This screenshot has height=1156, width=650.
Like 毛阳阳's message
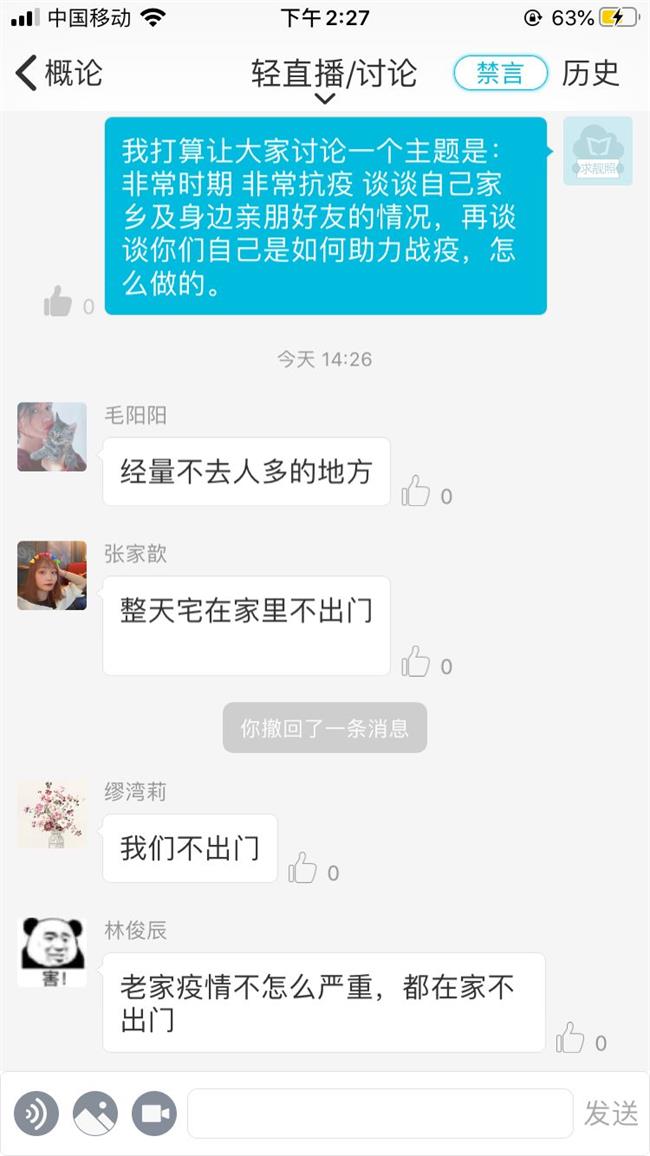(415, 492)
